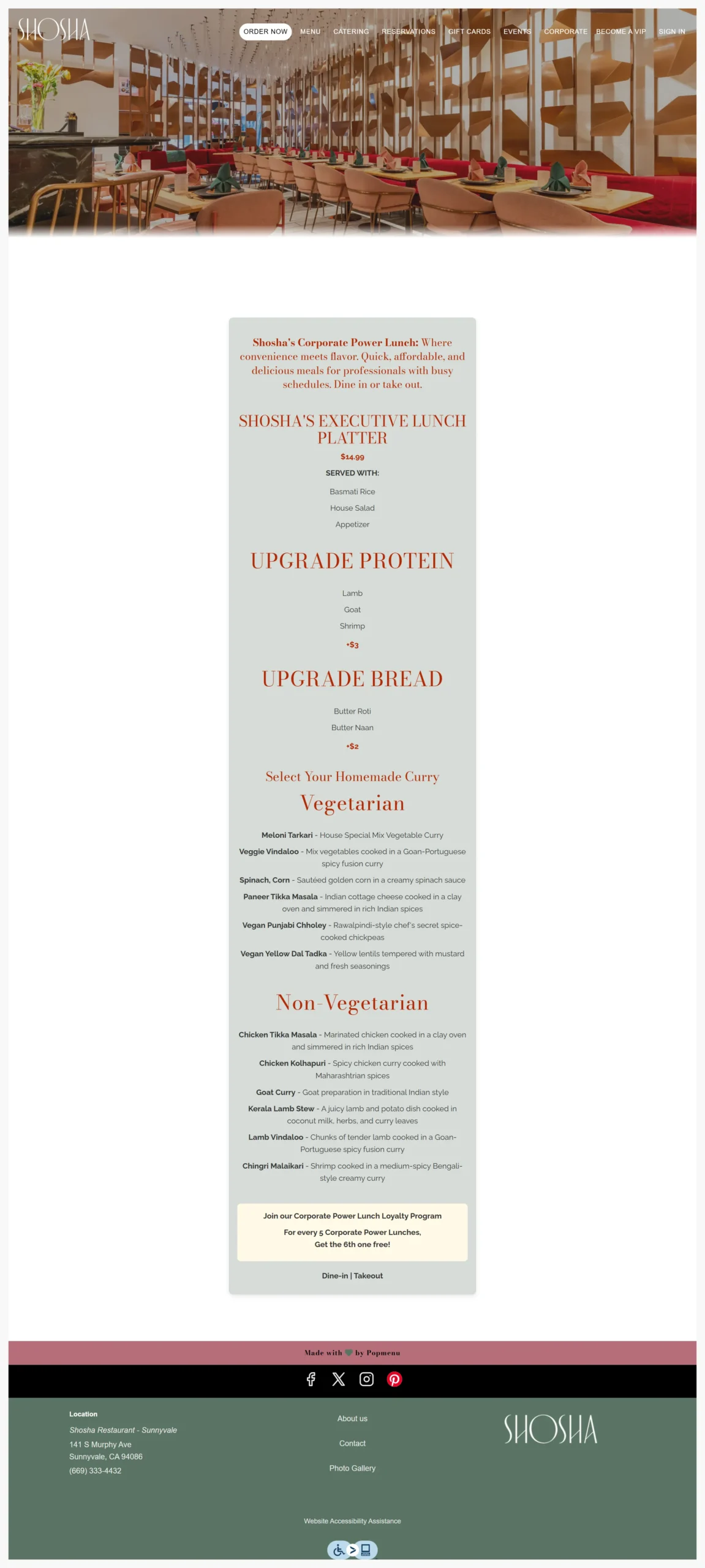View the Photo Gallery link
Image resolution: width=705 pixels, height=1568 pixels.
point(352,1468)
